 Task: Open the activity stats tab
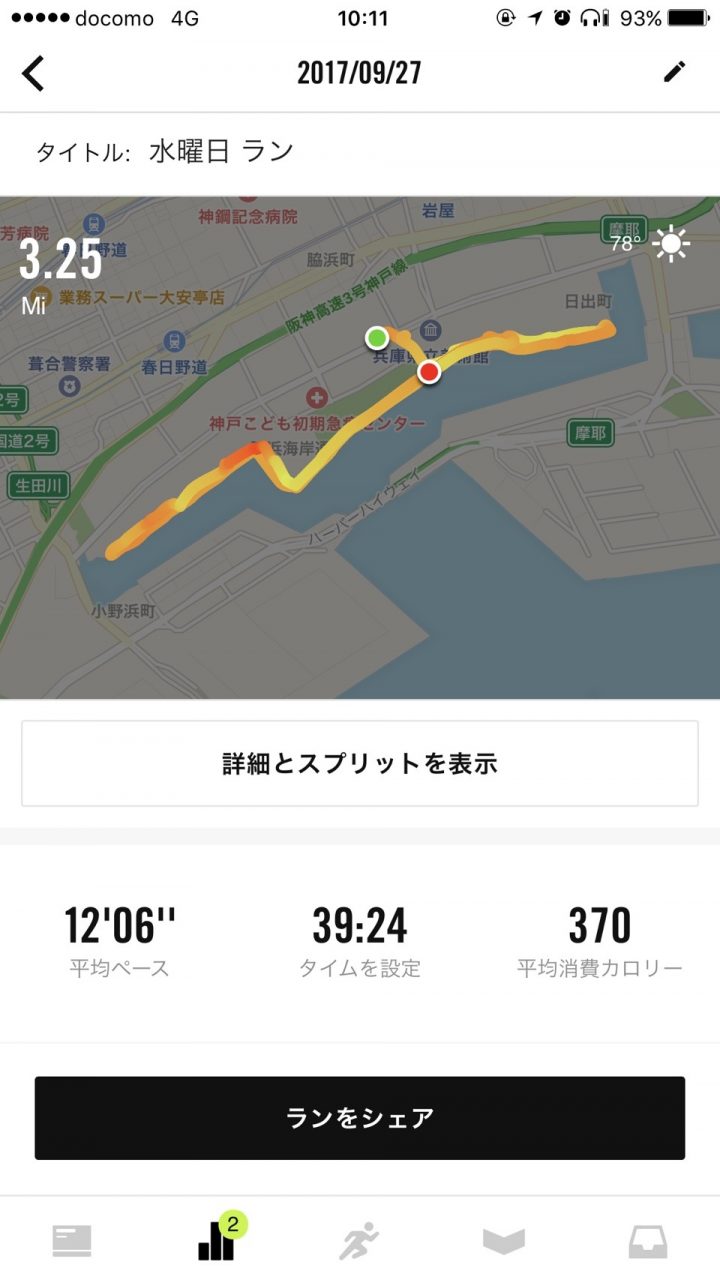tap(216, 1240)
